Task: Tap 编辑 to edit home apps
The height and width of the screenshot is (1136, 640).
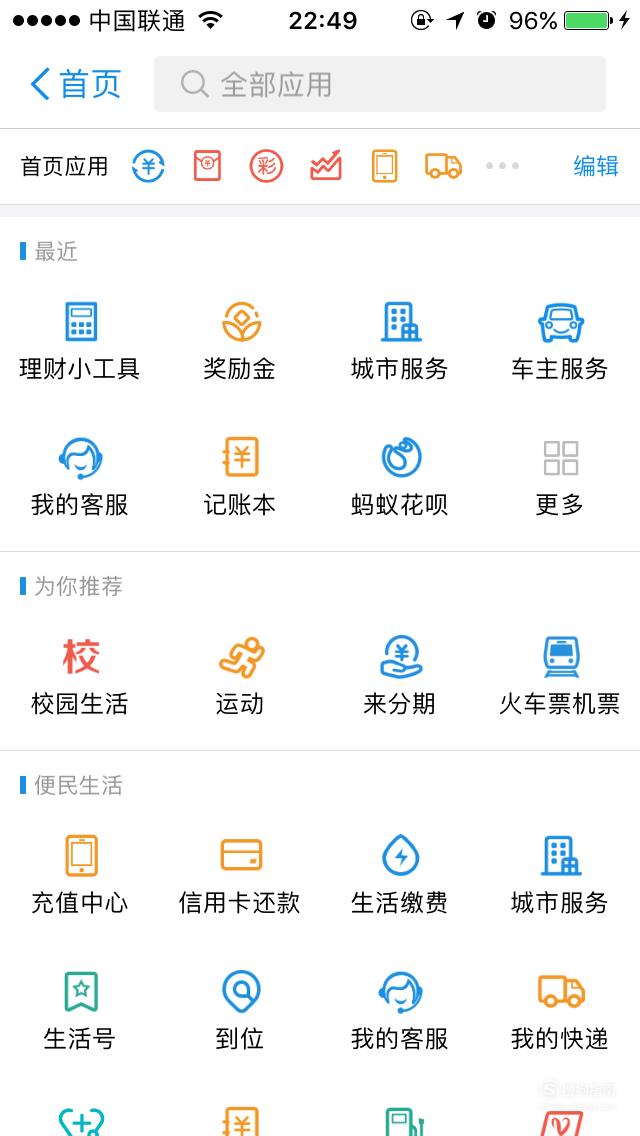Action: 596,166
